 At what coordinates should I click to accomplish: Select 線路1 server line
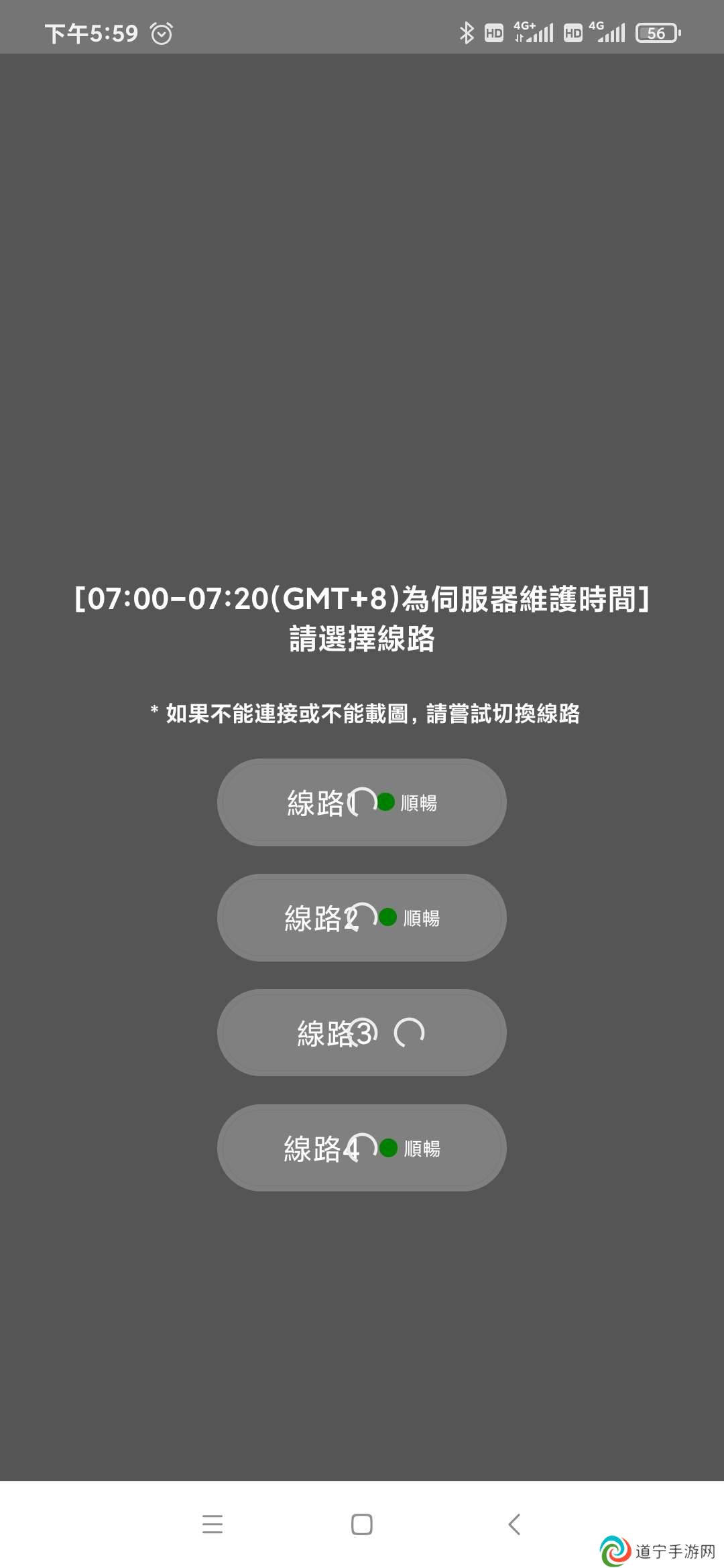361,802
